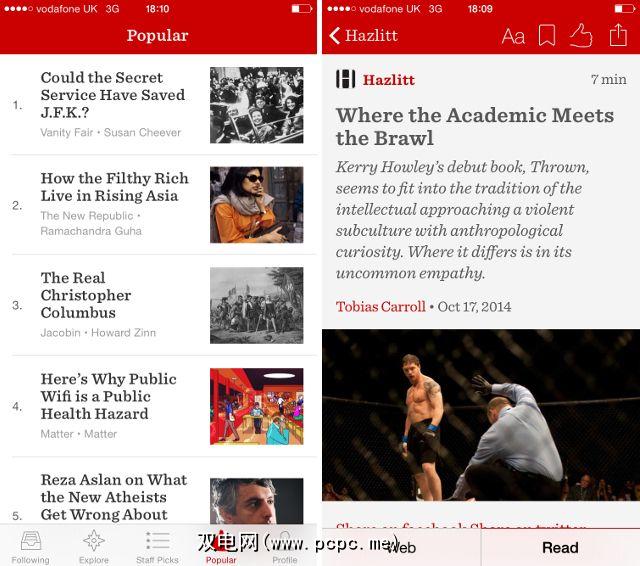Go back to Hazlitt

click(364, 36)
